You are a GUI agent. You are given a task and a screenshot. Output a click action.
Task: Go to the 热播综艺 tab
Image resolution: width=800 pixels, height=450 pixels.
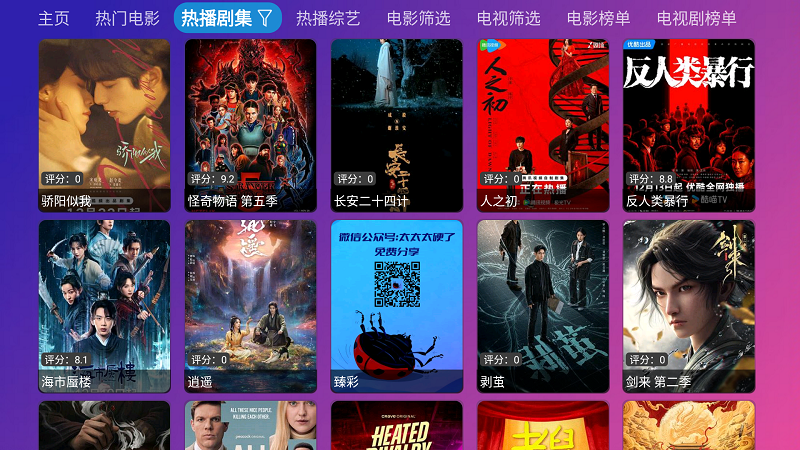pos(328,18)
